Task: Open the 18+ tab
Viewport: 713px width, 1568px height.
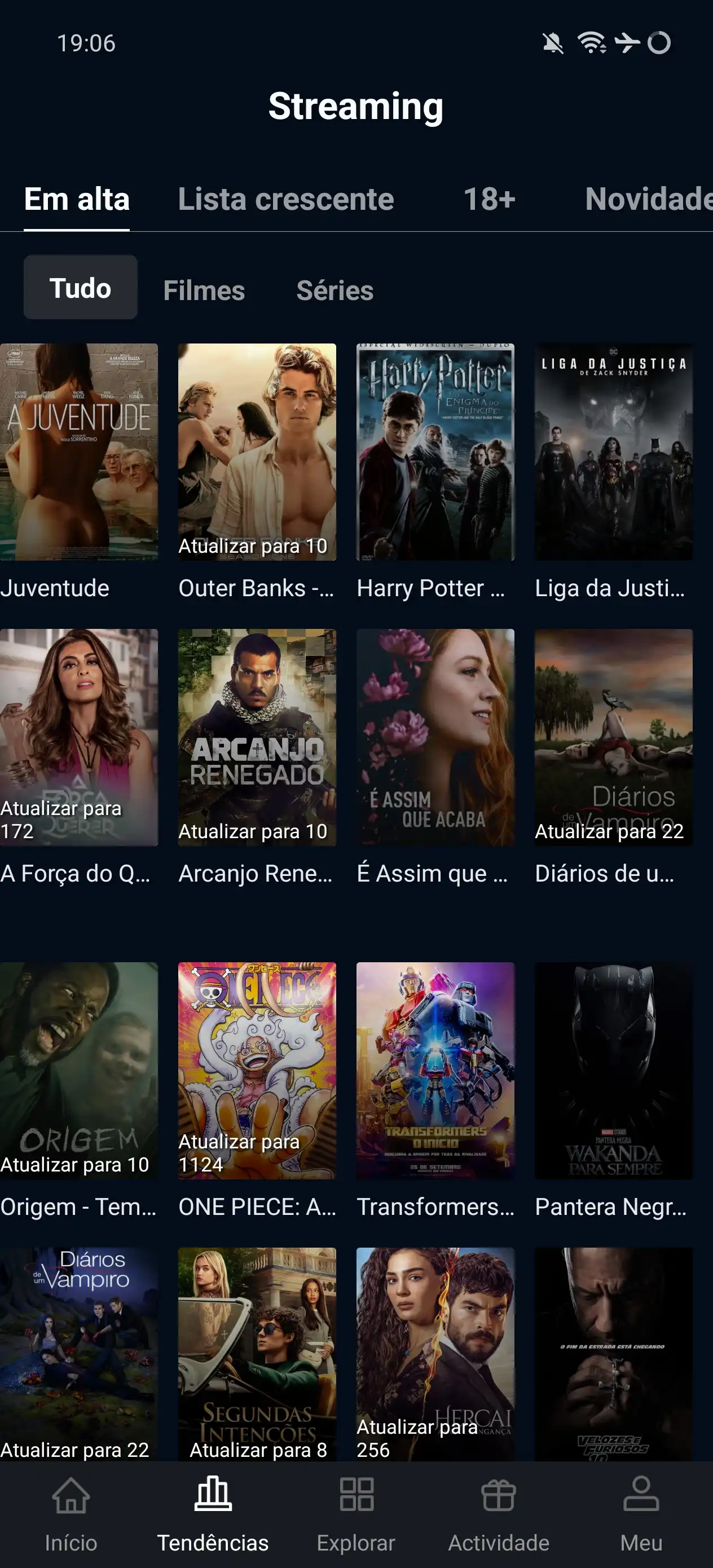Action: tap(489, 199)
